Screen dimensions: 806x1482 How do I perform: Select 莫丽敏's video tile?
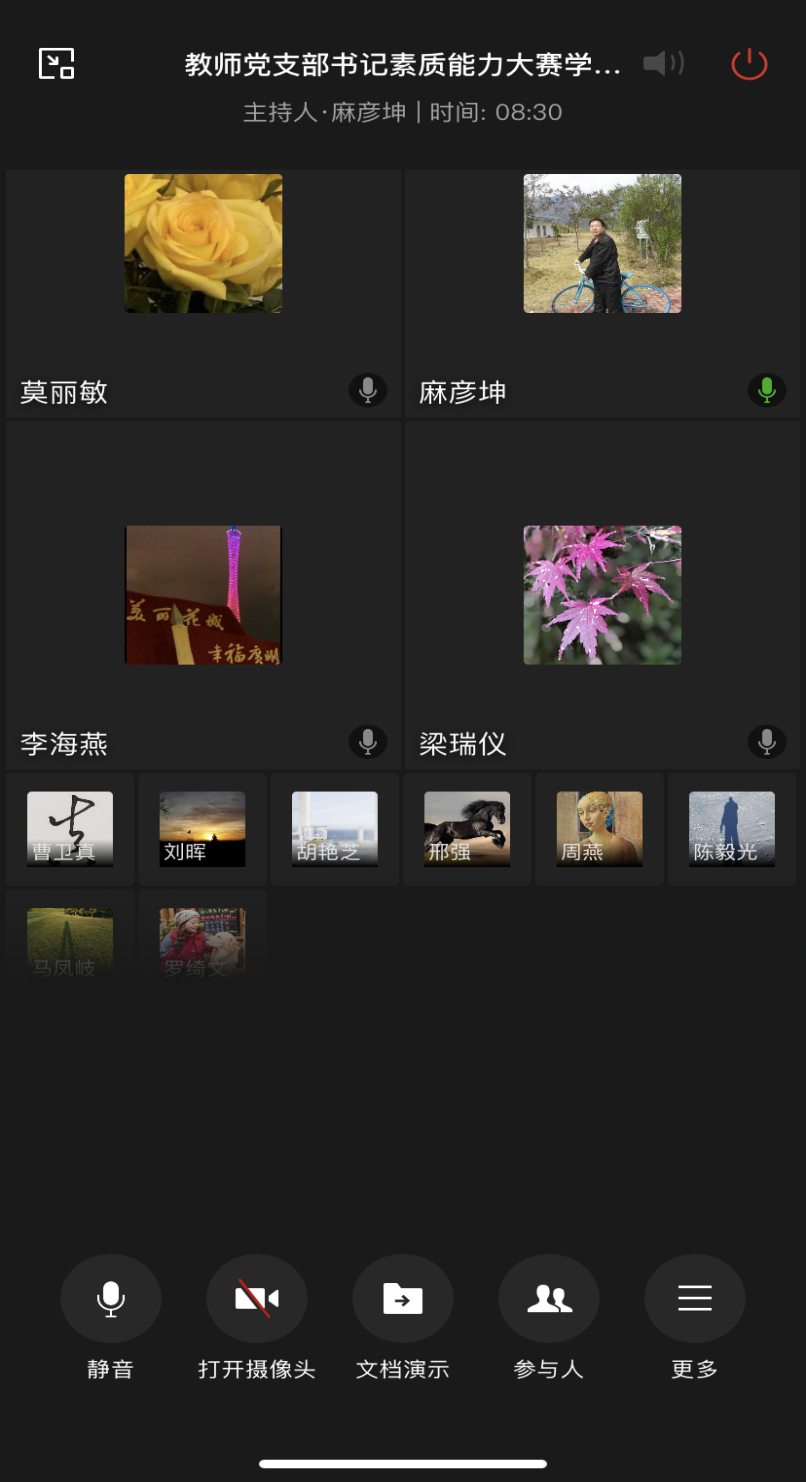pyautogui.click(x=203, y=290)
